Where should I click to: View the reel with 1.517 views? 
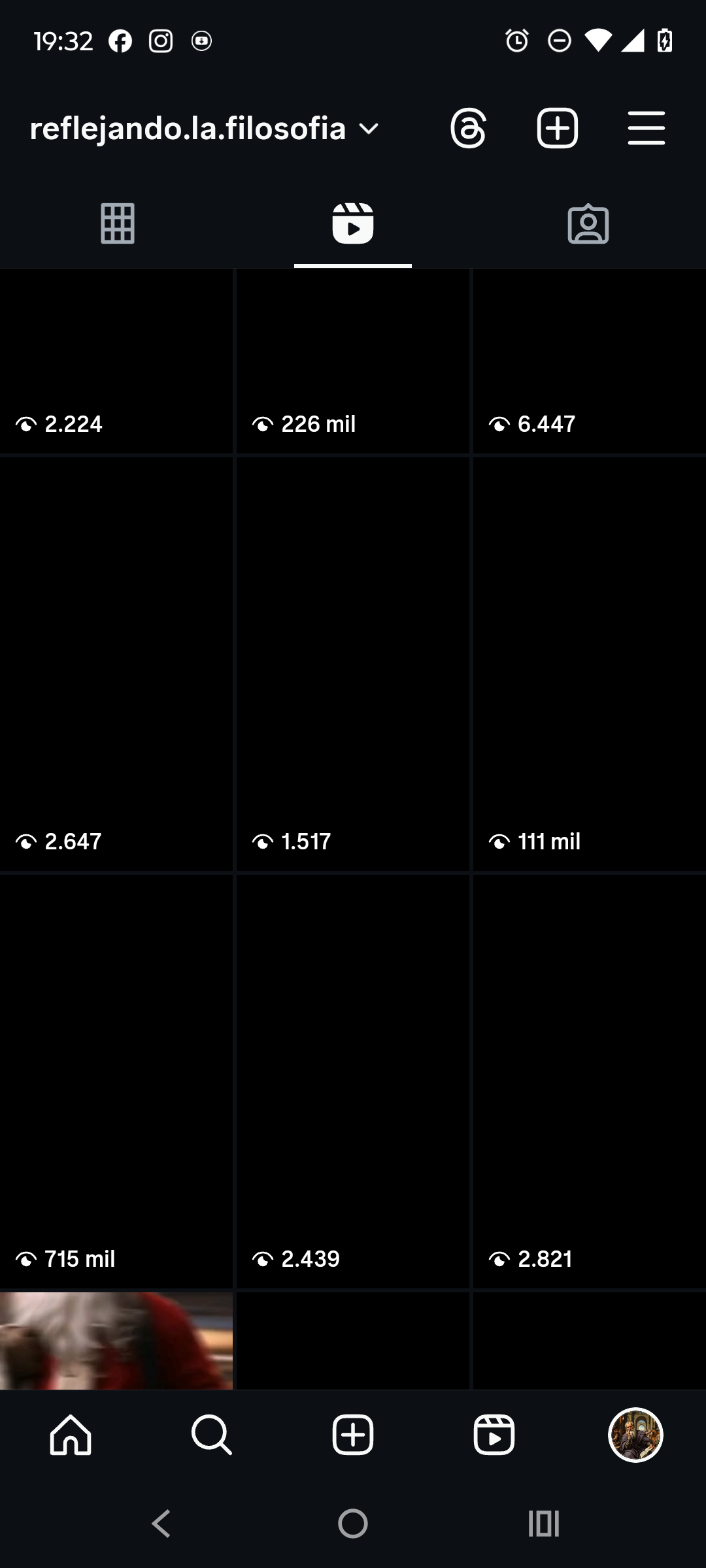(x=353, y=663)
